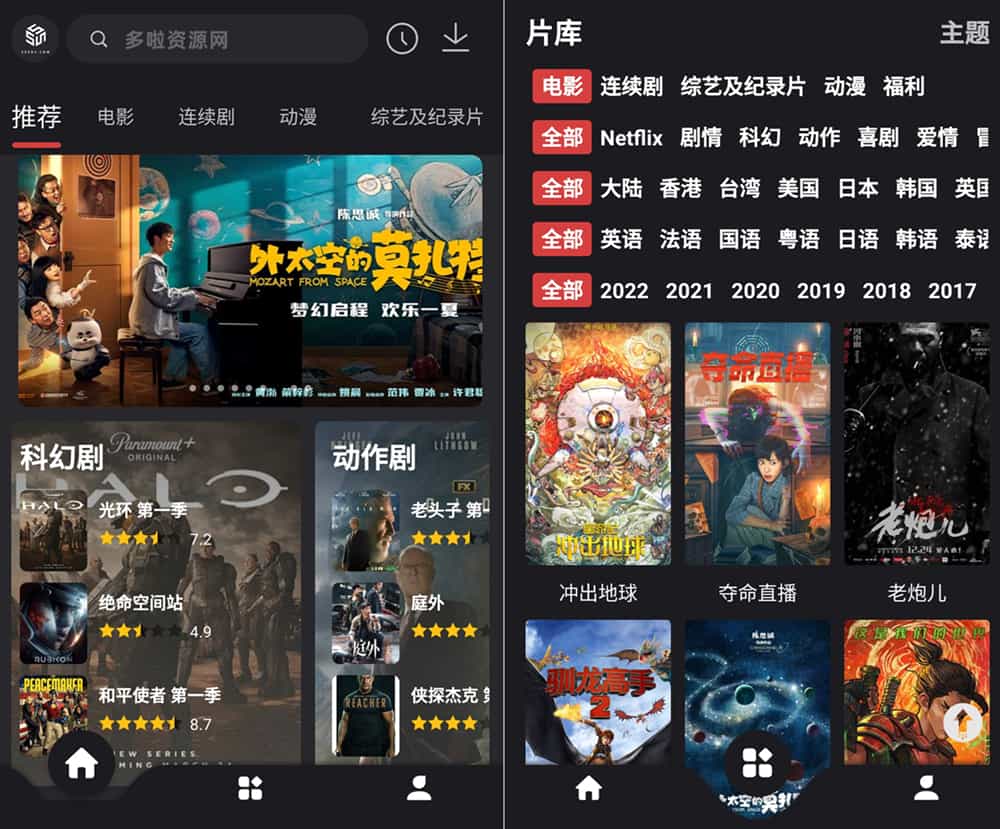Filter region by 香港
Image resolution: width=1000 pixels, height=829 pixels.
pyautogui.click(x=680, y=188)
